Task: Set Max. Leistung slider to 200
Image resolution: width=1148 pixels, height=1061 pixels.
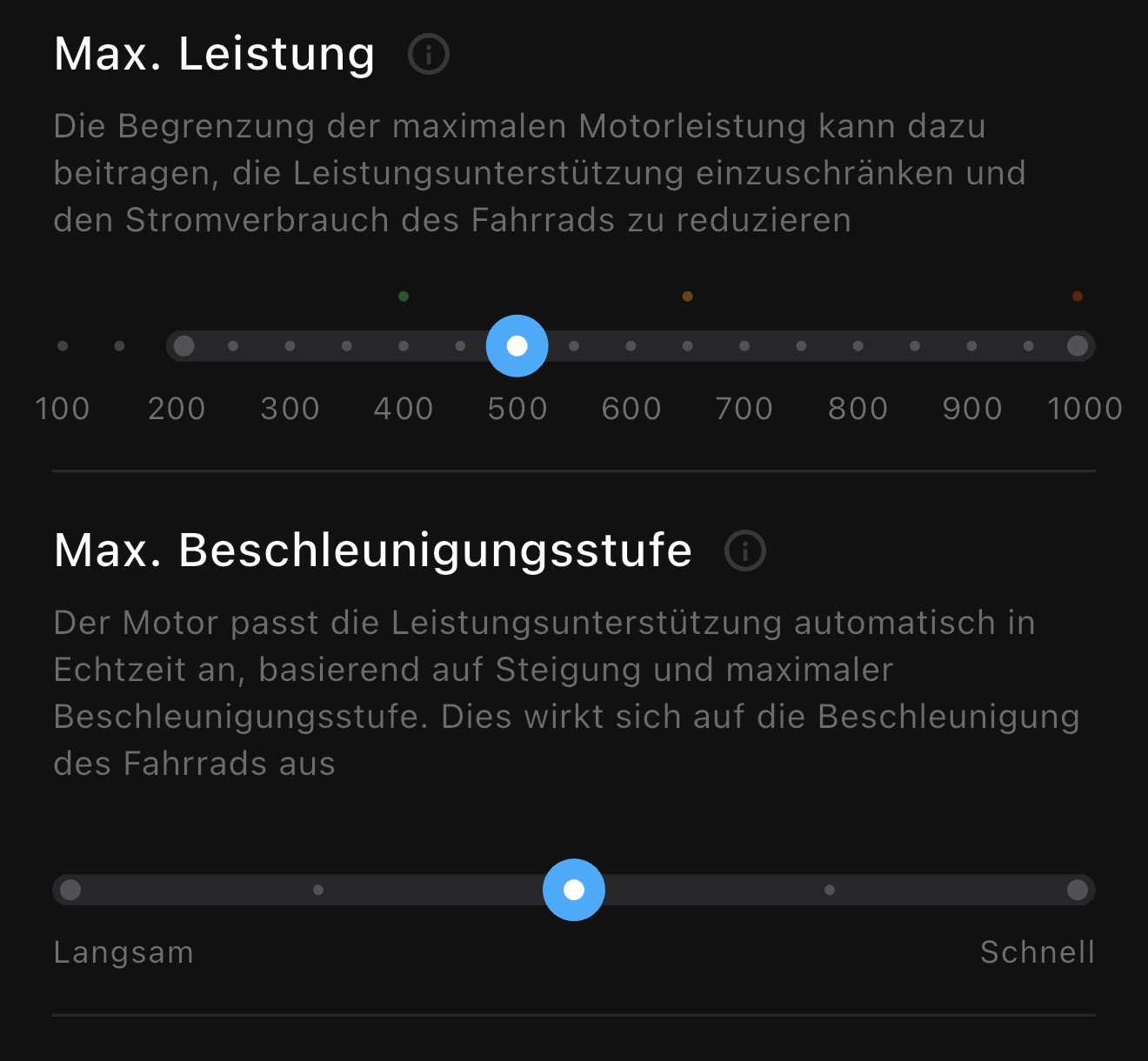Action: click(x=184, y=346)
